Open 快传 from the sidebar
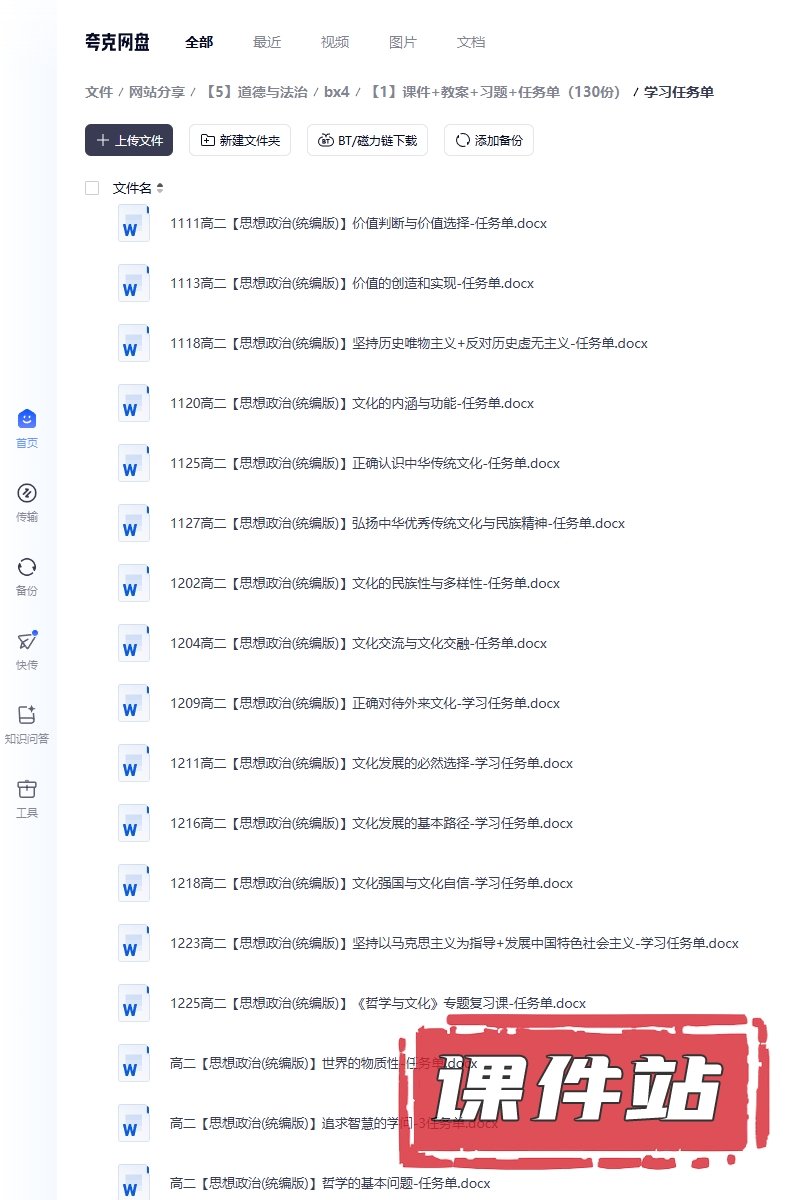This screenshot has width=800, height=1200. 27,650
